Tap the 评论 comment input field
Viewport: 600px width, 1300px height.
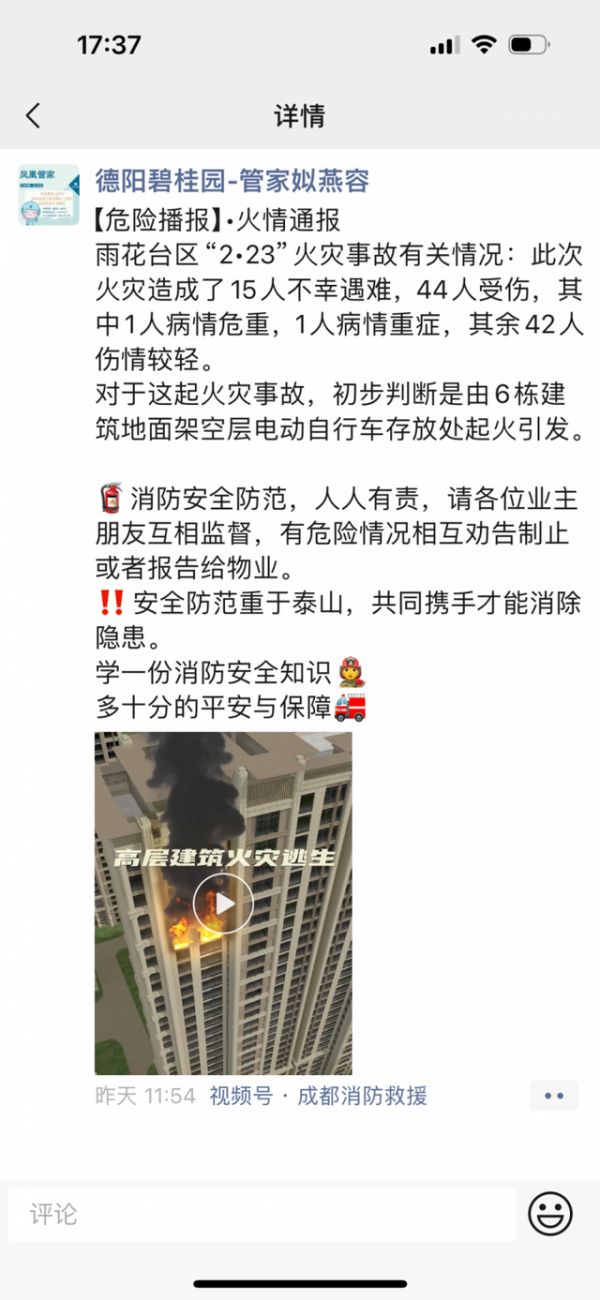point(262,1214)
